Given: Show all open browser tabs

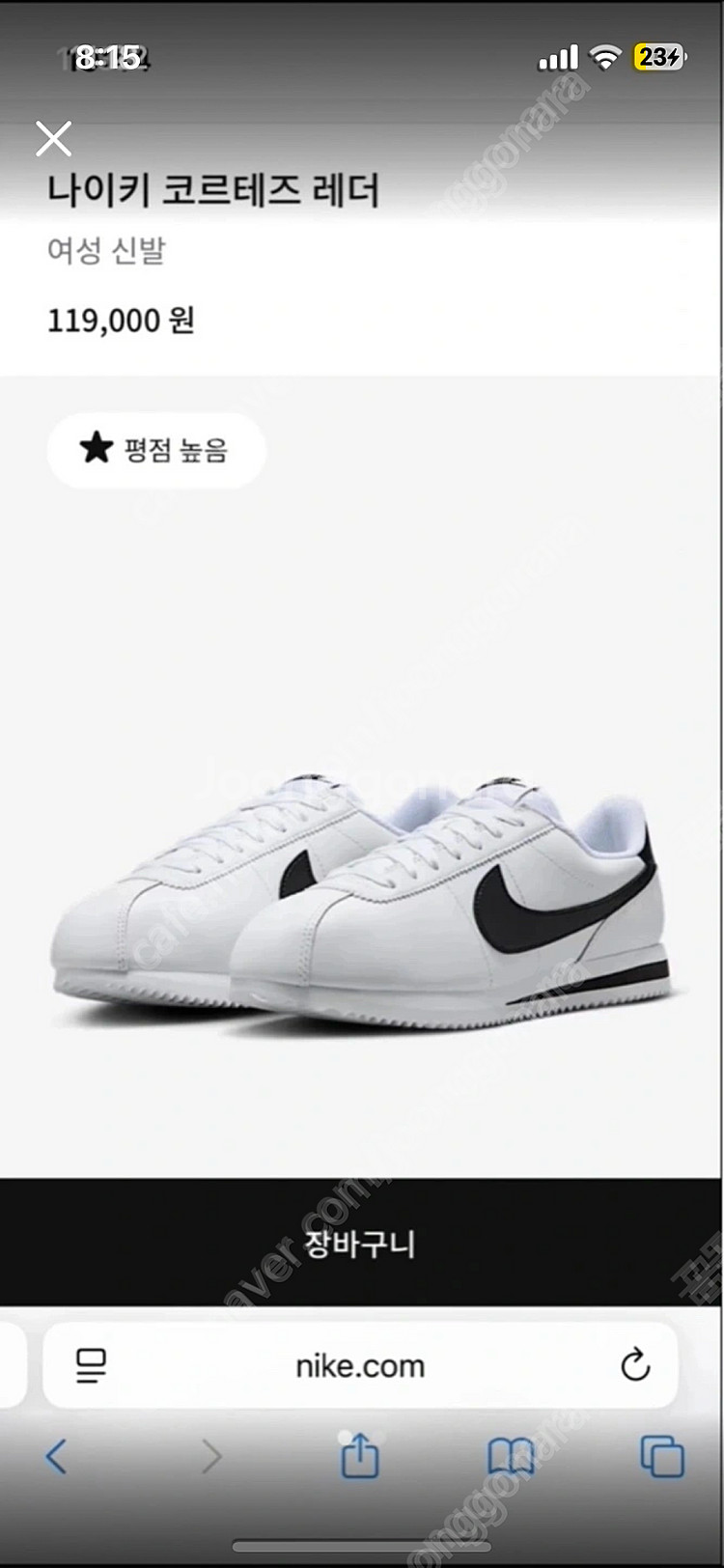Looking at the screenshot, I should click(x=662, y=1456).
